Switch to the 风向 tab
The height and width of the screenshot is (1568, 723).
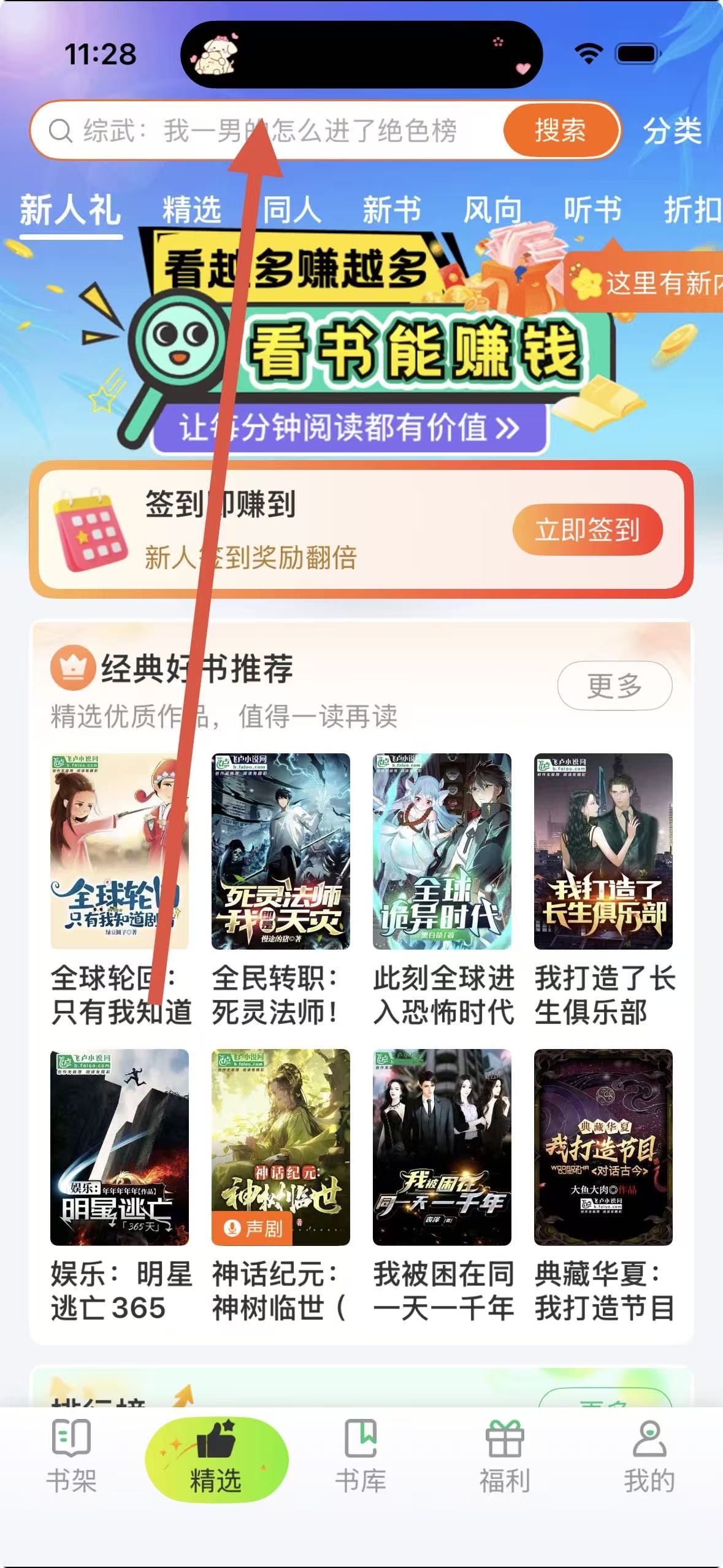click(x=492, y=210)
